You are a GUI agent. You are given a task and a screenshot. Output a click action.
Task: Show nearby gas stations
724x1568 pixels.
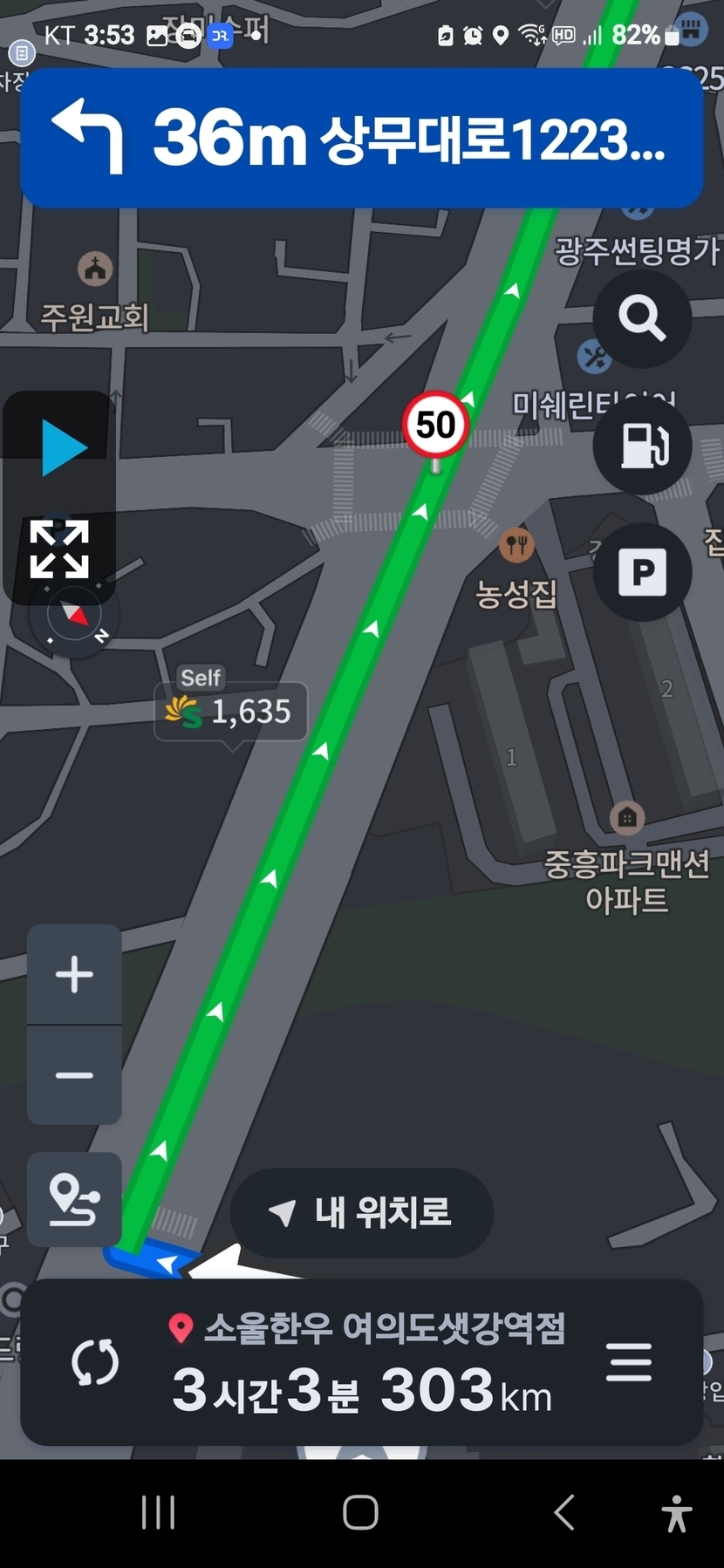pyautogui.click(x=642, y=446)
